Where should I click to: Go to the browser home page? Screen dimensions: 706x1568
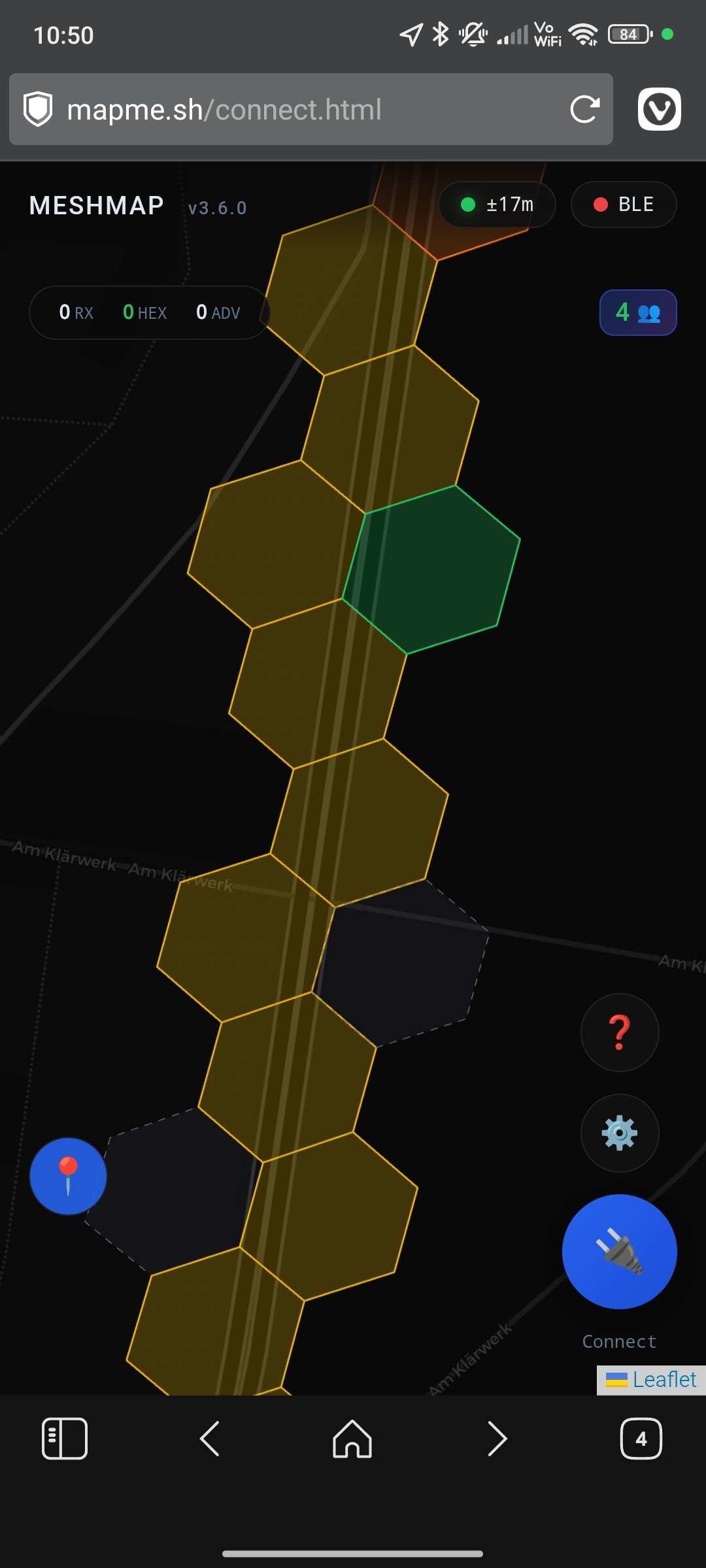click(x=352, y=1439)
